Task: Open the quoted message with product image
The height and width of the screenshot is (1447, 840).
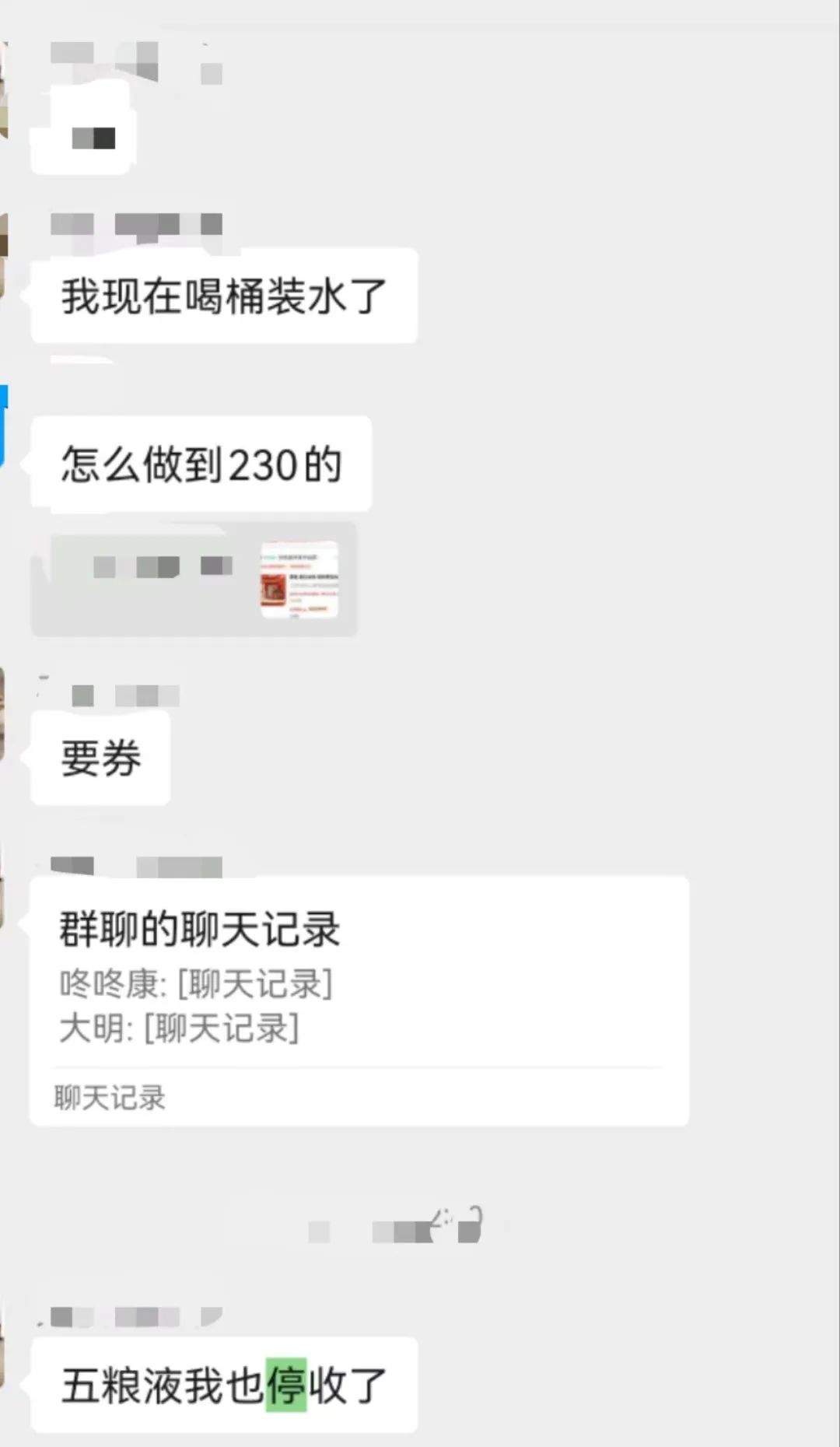Action: pyautogui.click(x=194, y=579)
